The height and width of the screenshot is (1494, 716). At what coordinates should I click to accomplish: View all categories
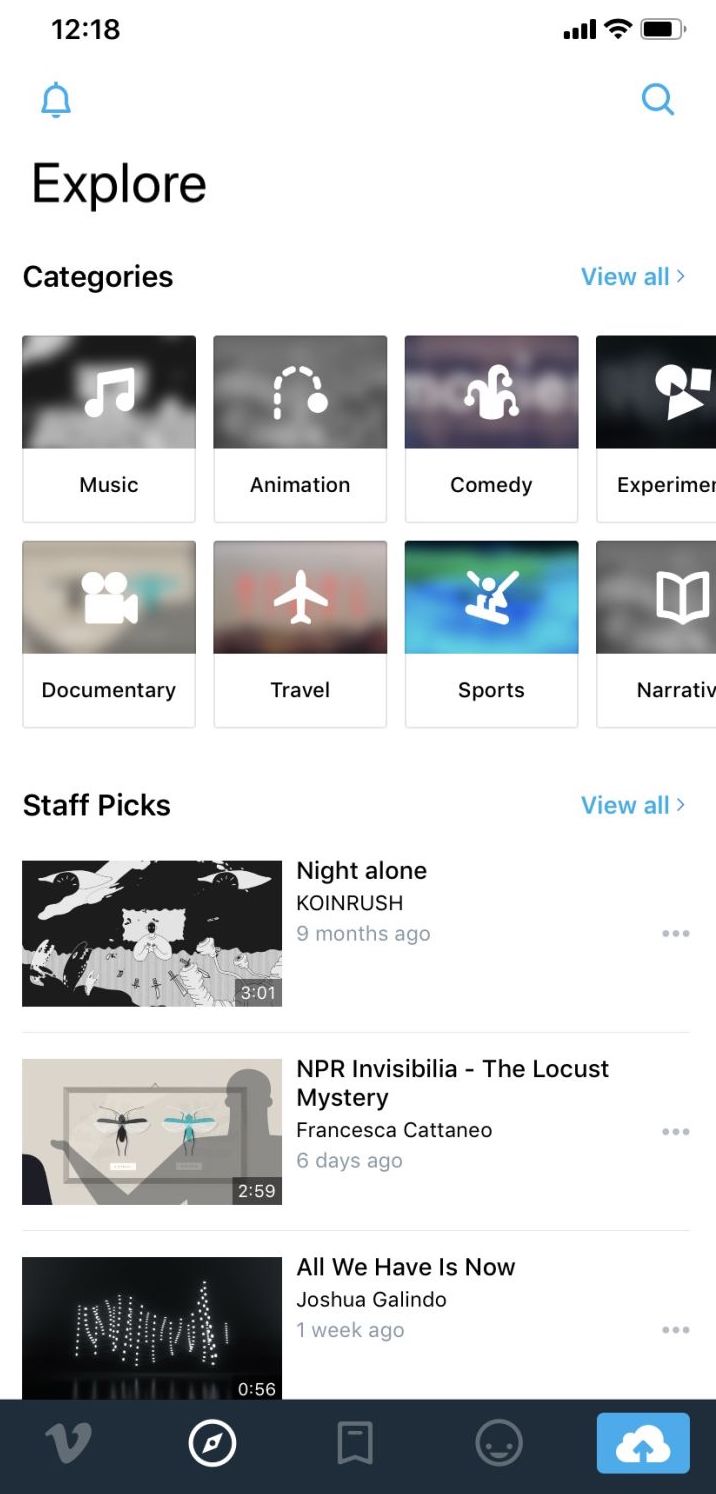point(633,277)
